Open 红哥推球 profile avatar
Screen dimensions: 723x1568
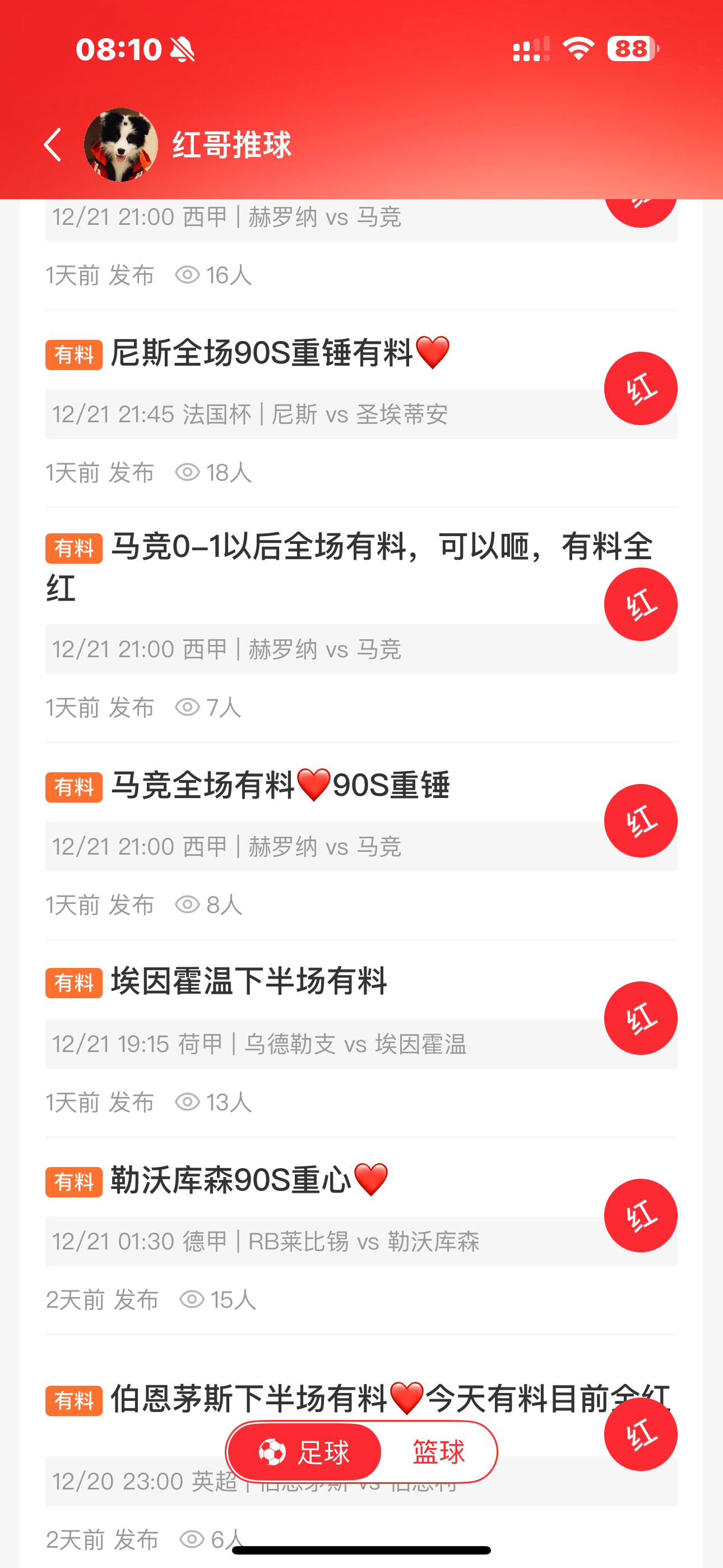121,145
